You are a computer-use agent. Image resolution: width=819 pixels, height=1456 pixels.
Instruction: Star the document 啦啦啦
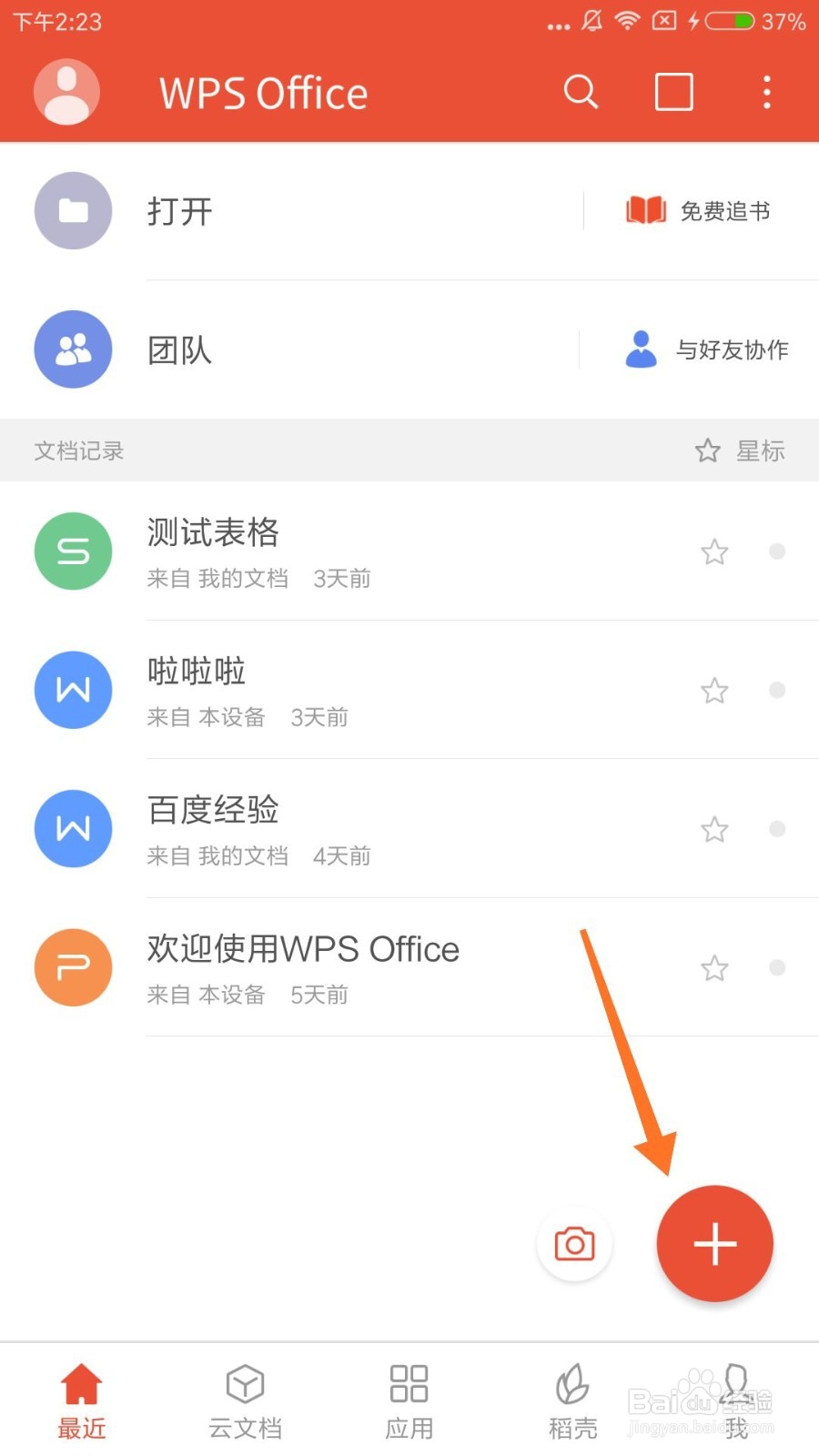coord(714,691)
